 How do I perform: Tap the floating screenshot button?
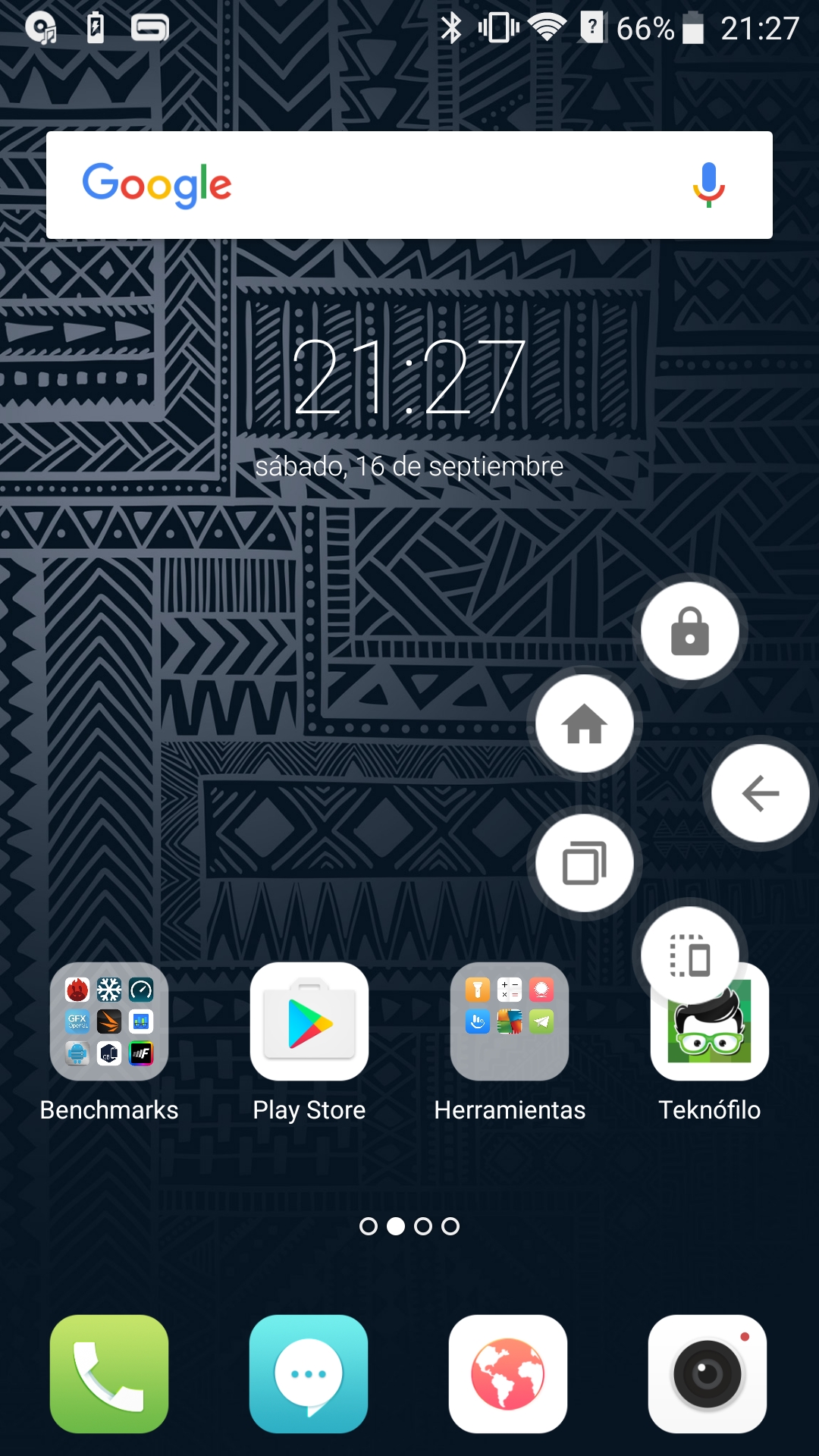690,955
